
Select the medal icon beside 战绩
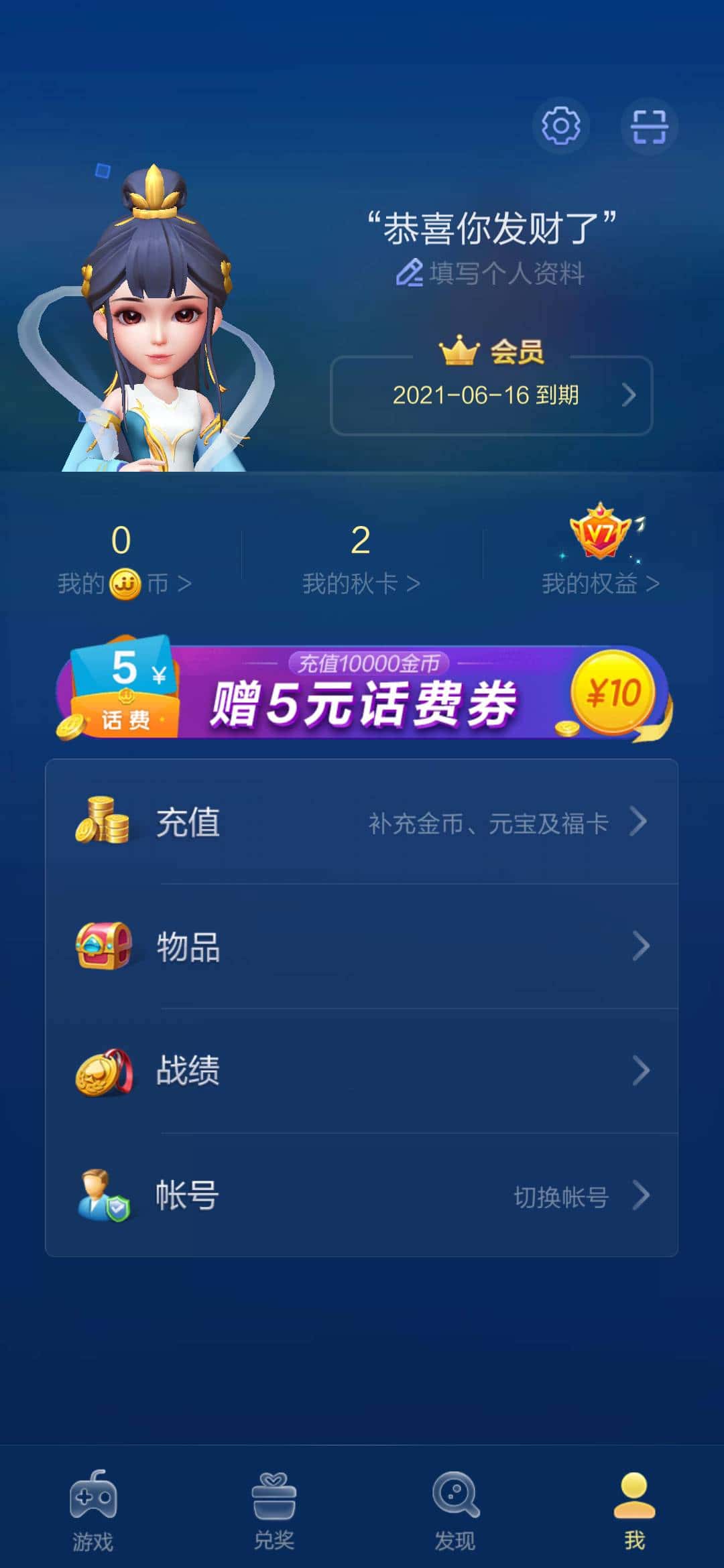coord(104,1072)
